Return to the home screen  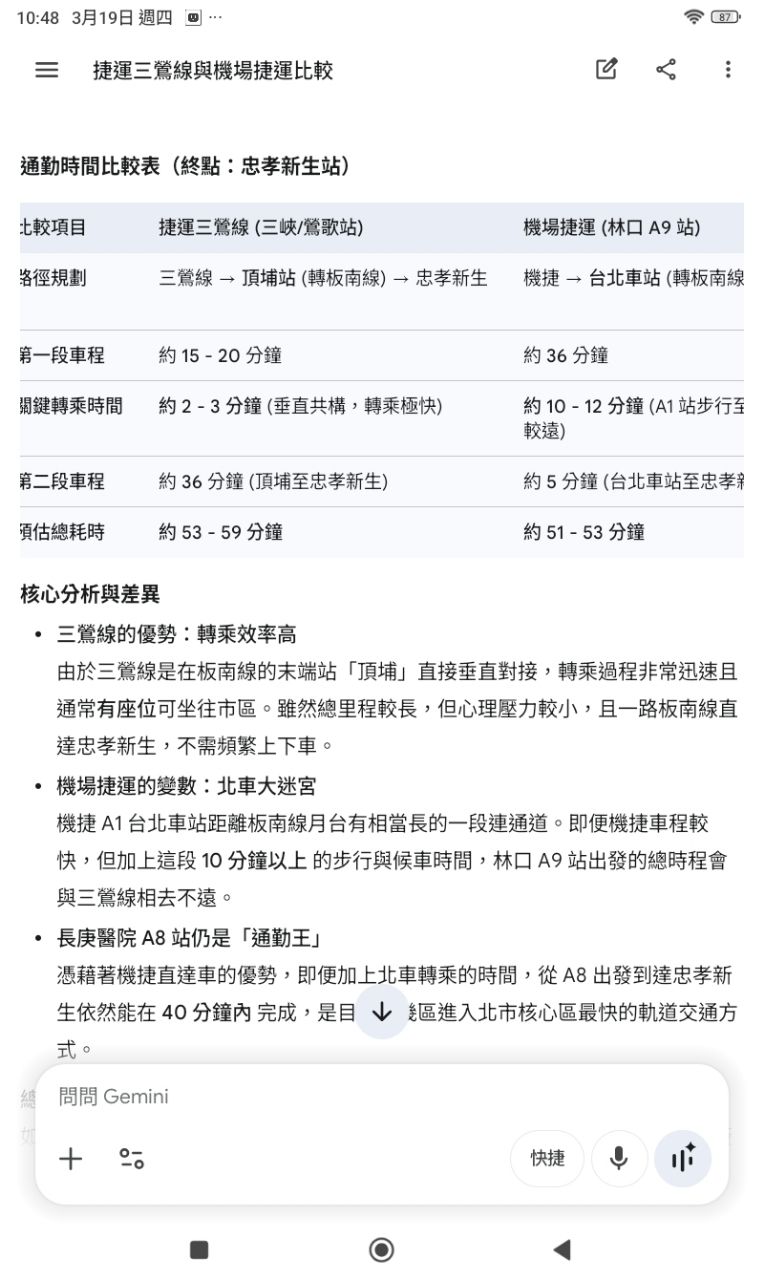[x=382, y=1249]
